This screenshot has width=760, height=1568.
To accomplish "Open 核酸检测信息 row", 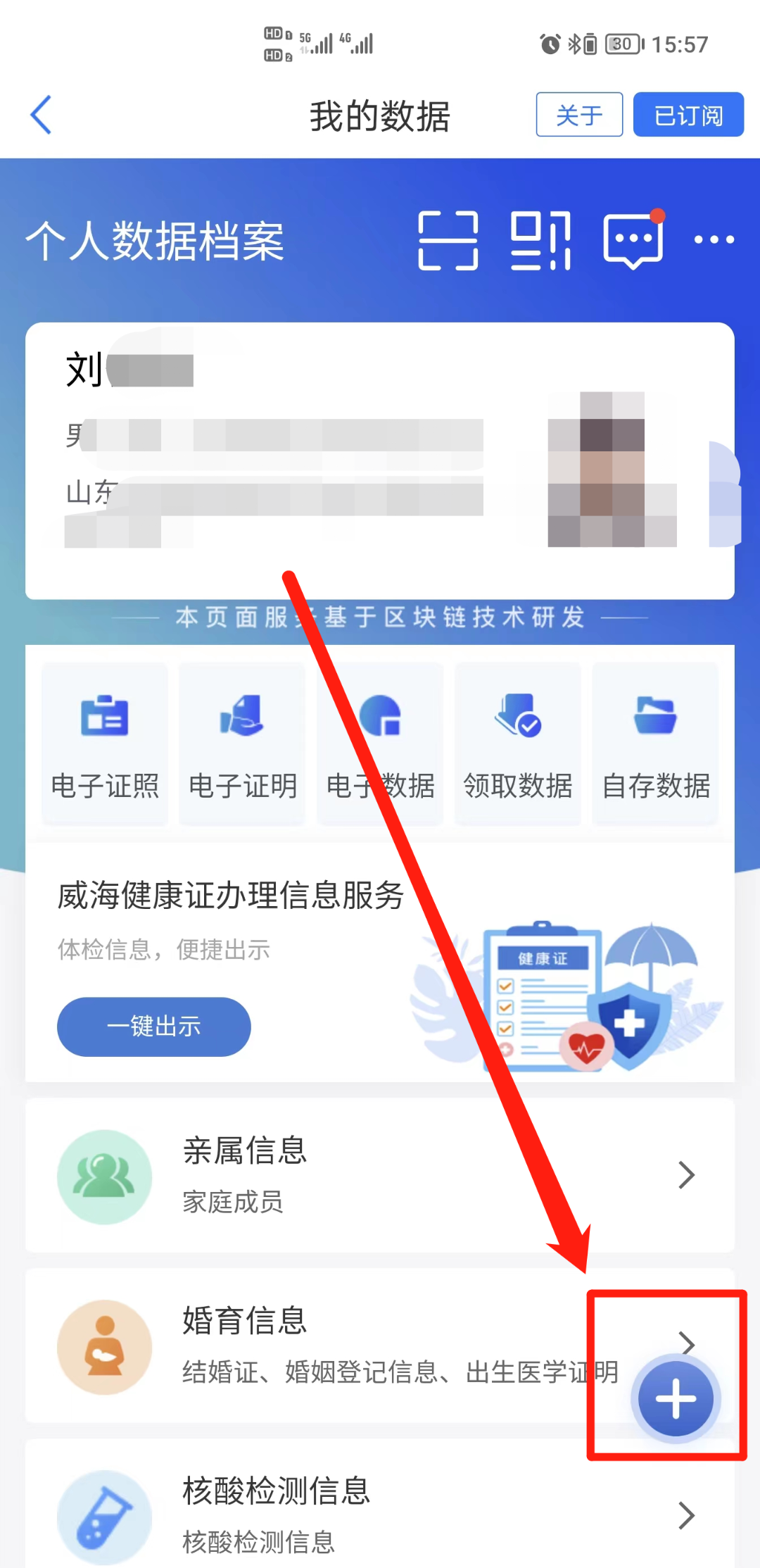I will click(380, 1514).
